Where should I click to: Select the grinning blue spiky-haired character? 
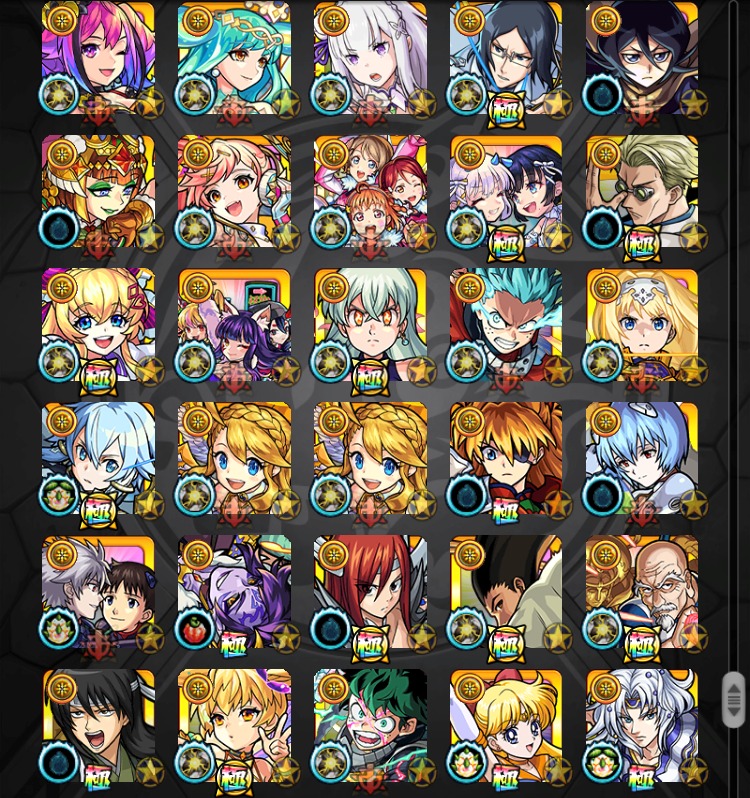click(x=506, y=326)
